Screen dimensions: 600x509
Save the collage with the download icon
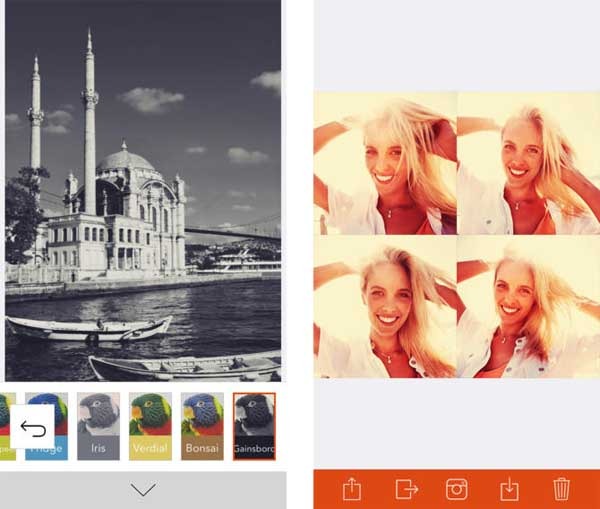(x=509, y=489)
